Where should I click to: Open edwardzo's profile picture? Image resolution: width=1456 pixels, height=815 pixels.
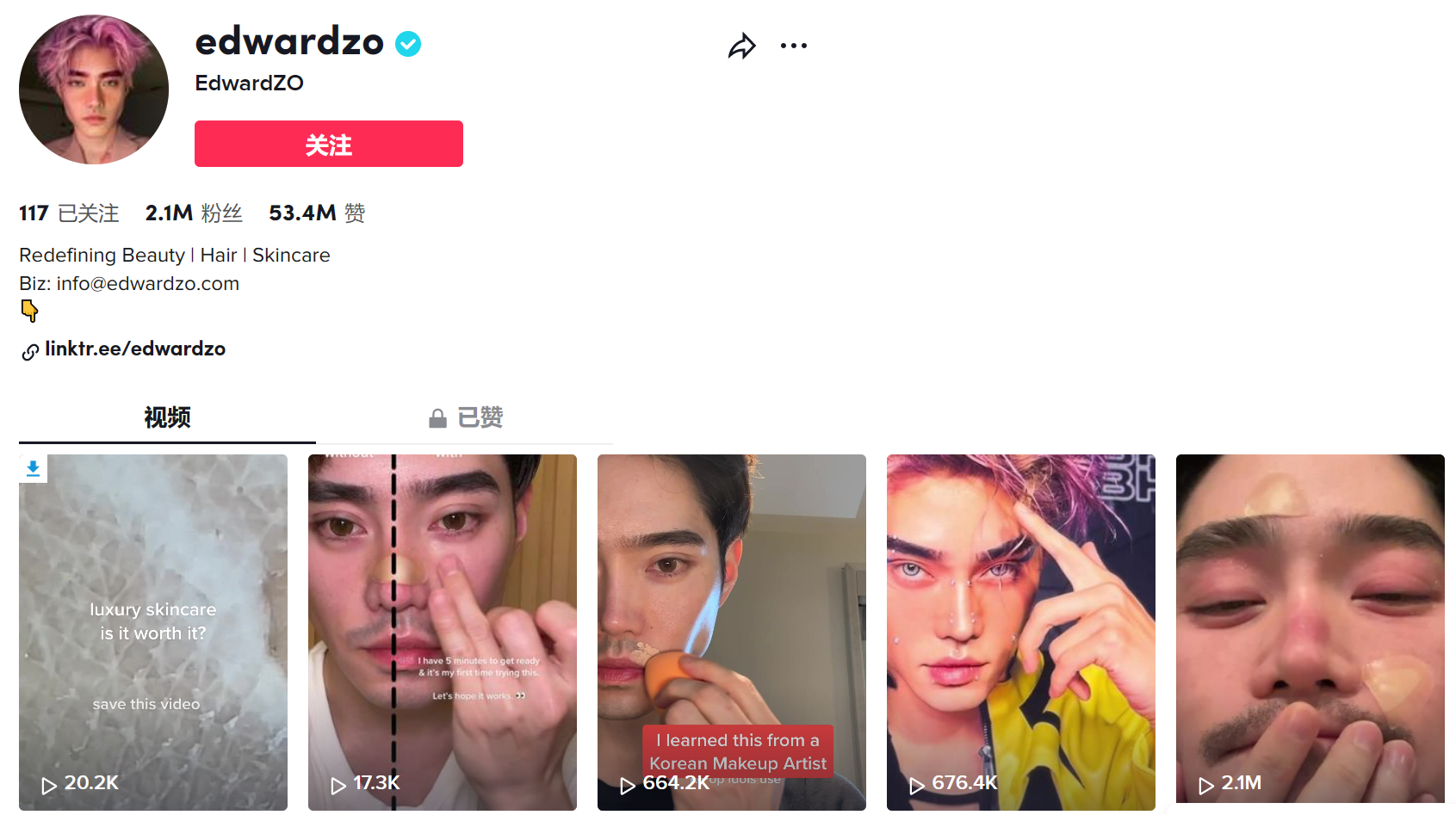click(x=94, y=90)
